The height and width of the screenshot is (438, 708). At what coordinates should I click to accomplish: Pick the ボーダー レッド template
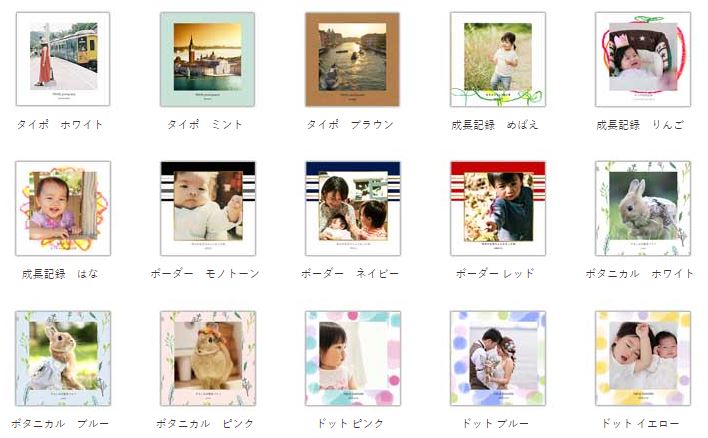point(497,208)
